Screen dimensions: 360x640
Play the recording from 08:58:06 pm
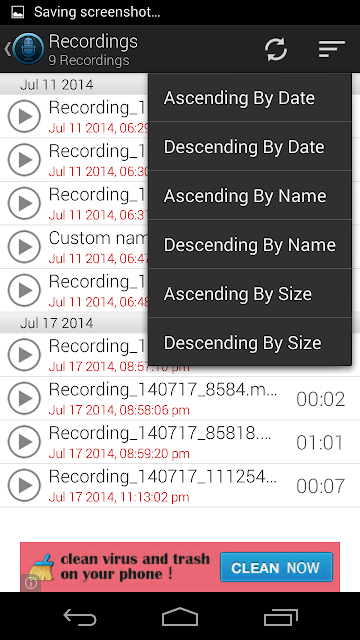click(x=24, y=398)
